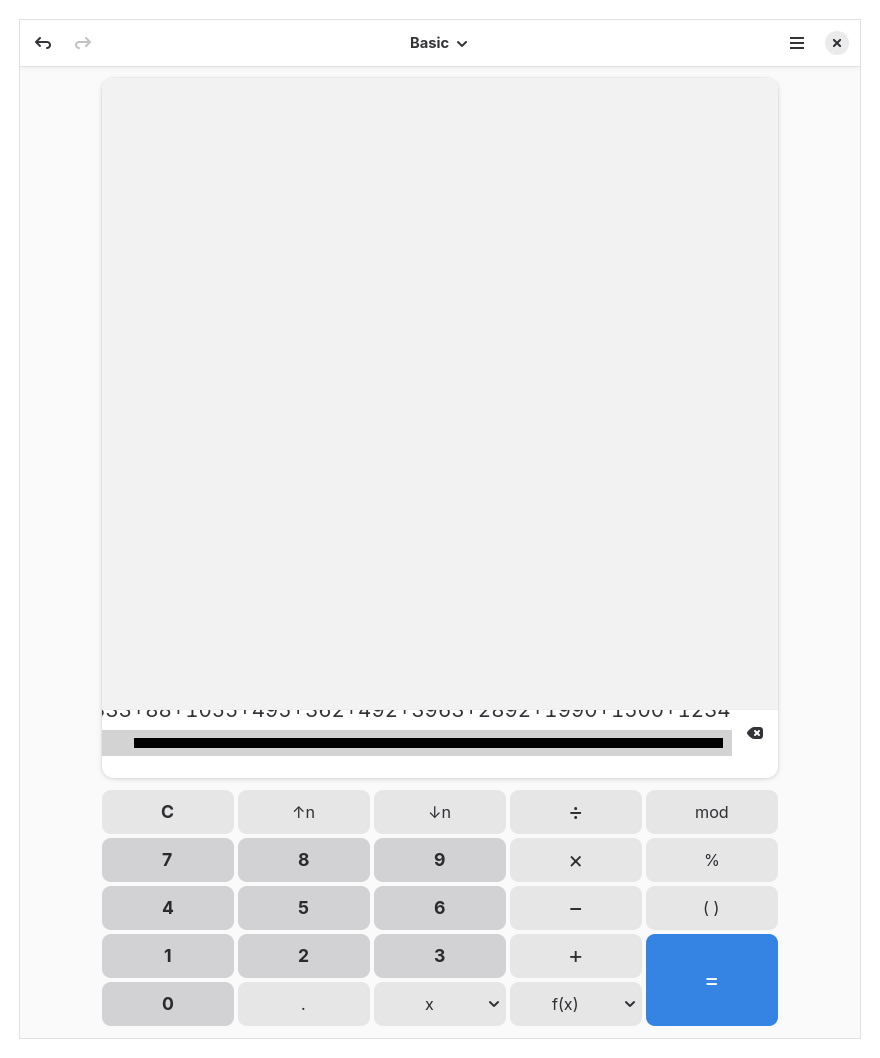The image size is (880, 1058).
Task: Open the Basic mode dropdown
Action: coord(439,43)
